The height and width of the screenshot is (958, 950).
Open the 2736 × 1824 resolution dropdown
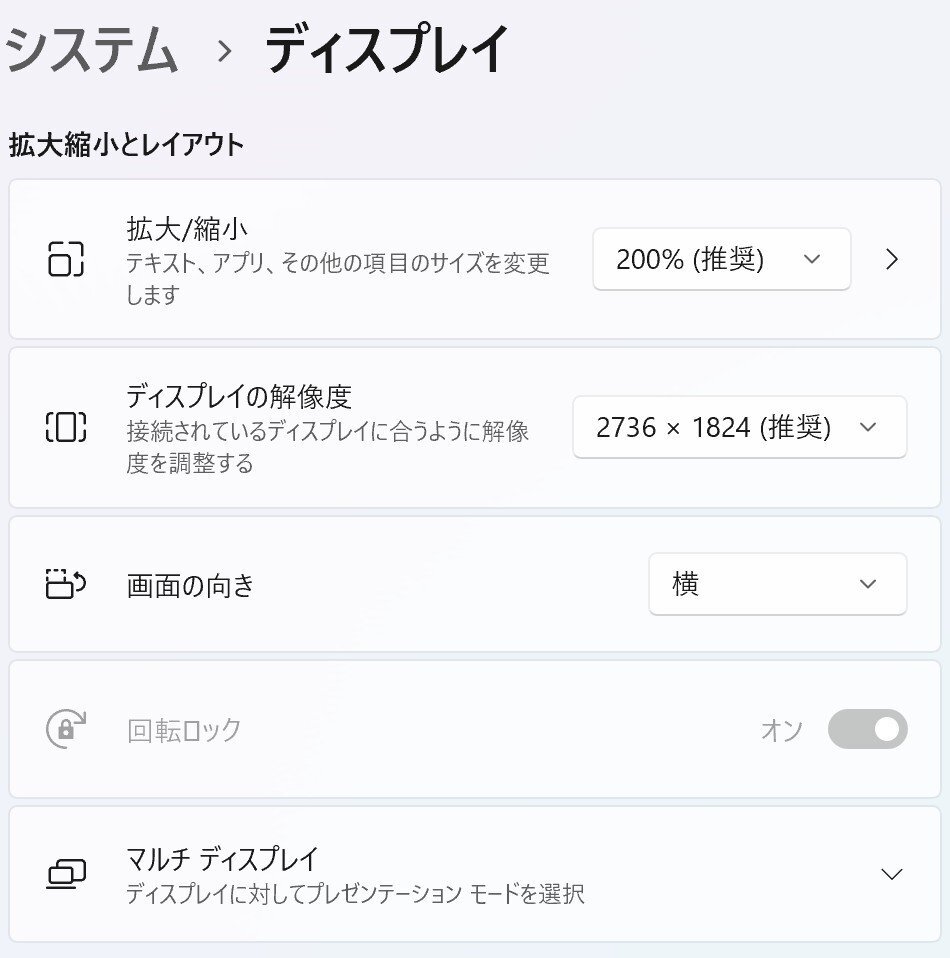(x=740, y=427)
